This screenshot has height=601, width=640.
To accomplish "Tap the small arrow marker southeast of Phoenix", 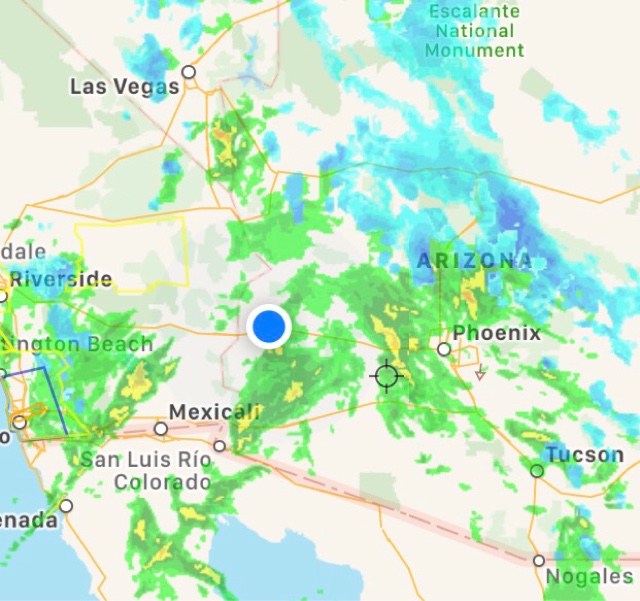I will click(480, 372).
